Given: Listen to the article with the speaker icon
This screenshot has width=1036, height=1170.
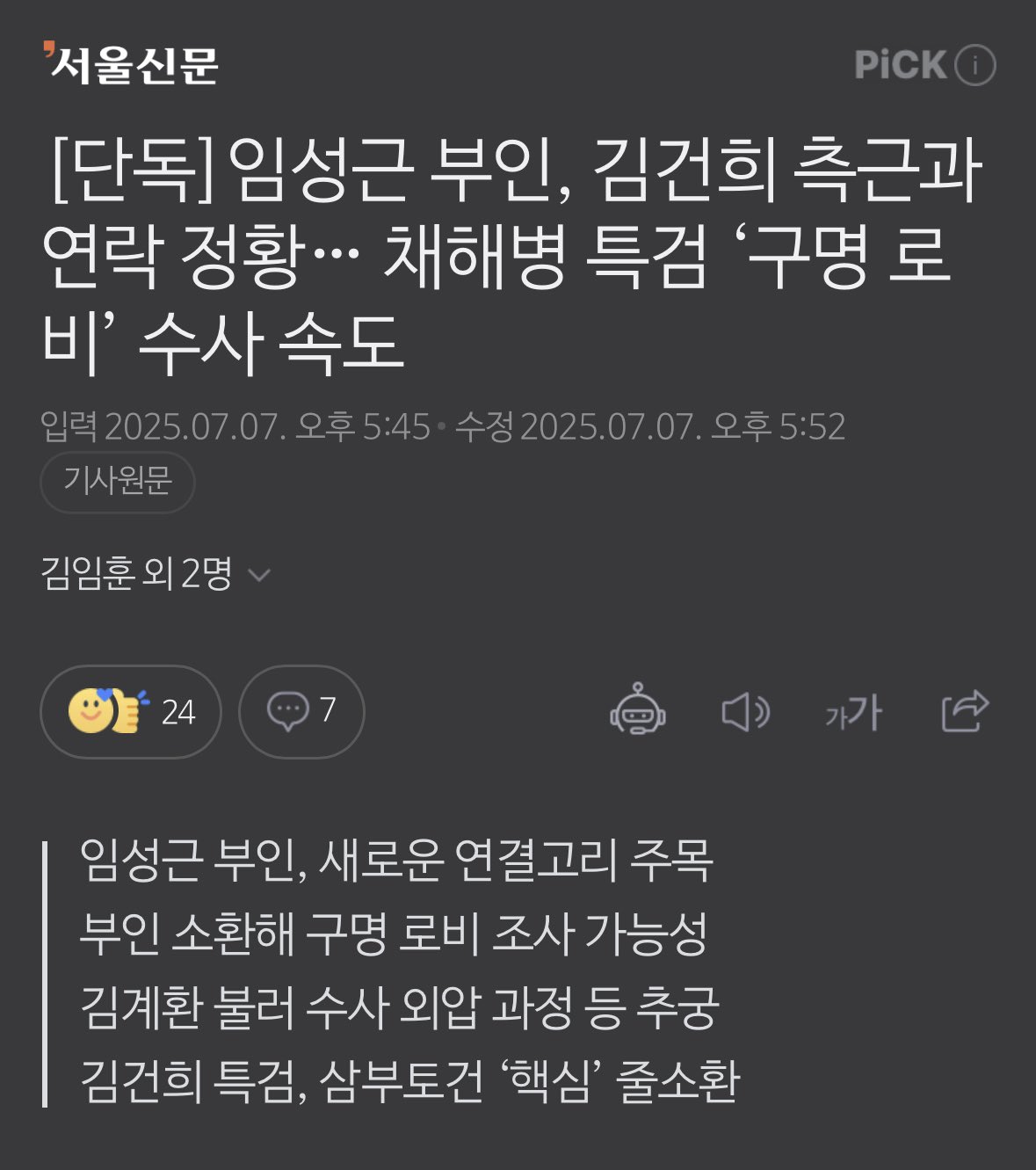Looking at the screenshot, I should (x=745, y=711).
